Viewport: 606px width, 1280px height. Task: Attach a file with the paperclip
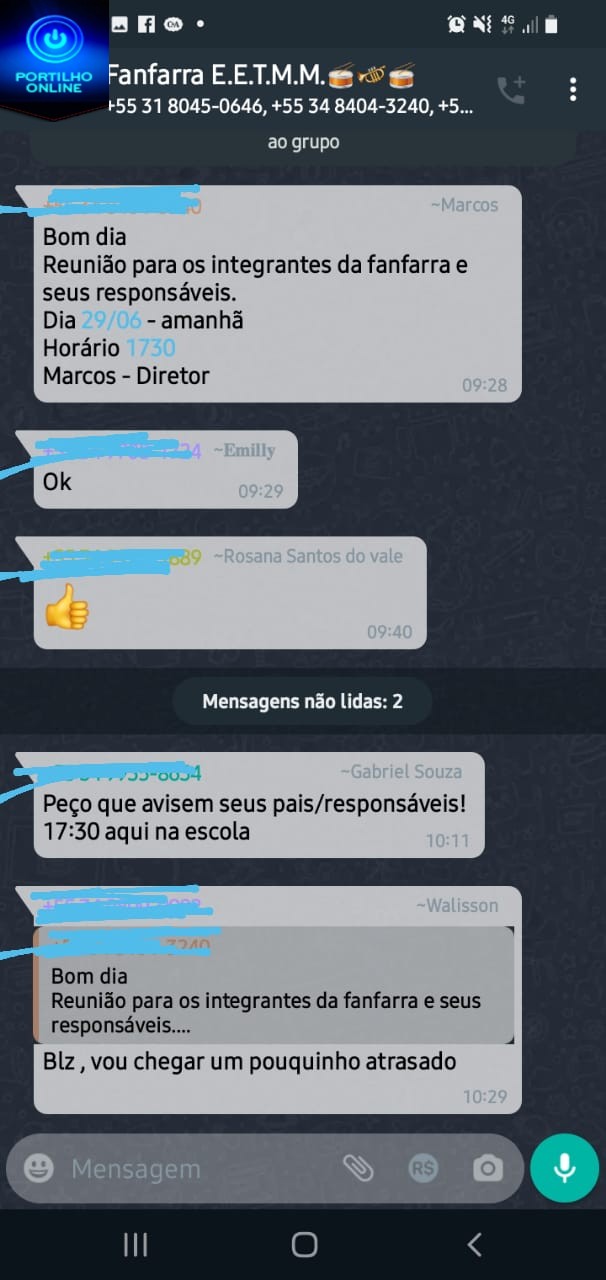click(357, 1168)
